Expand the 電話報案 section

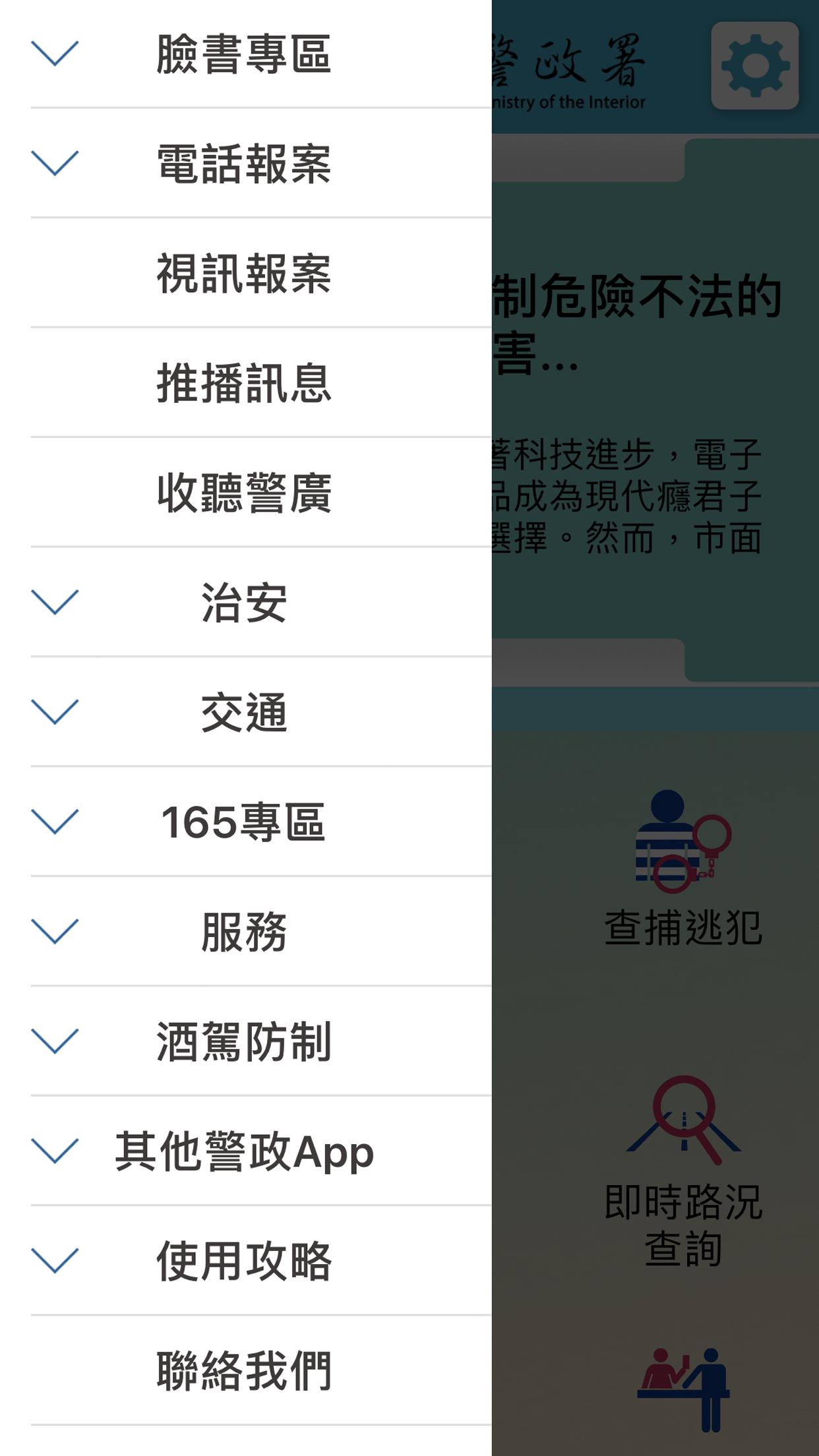click(244, 164)
